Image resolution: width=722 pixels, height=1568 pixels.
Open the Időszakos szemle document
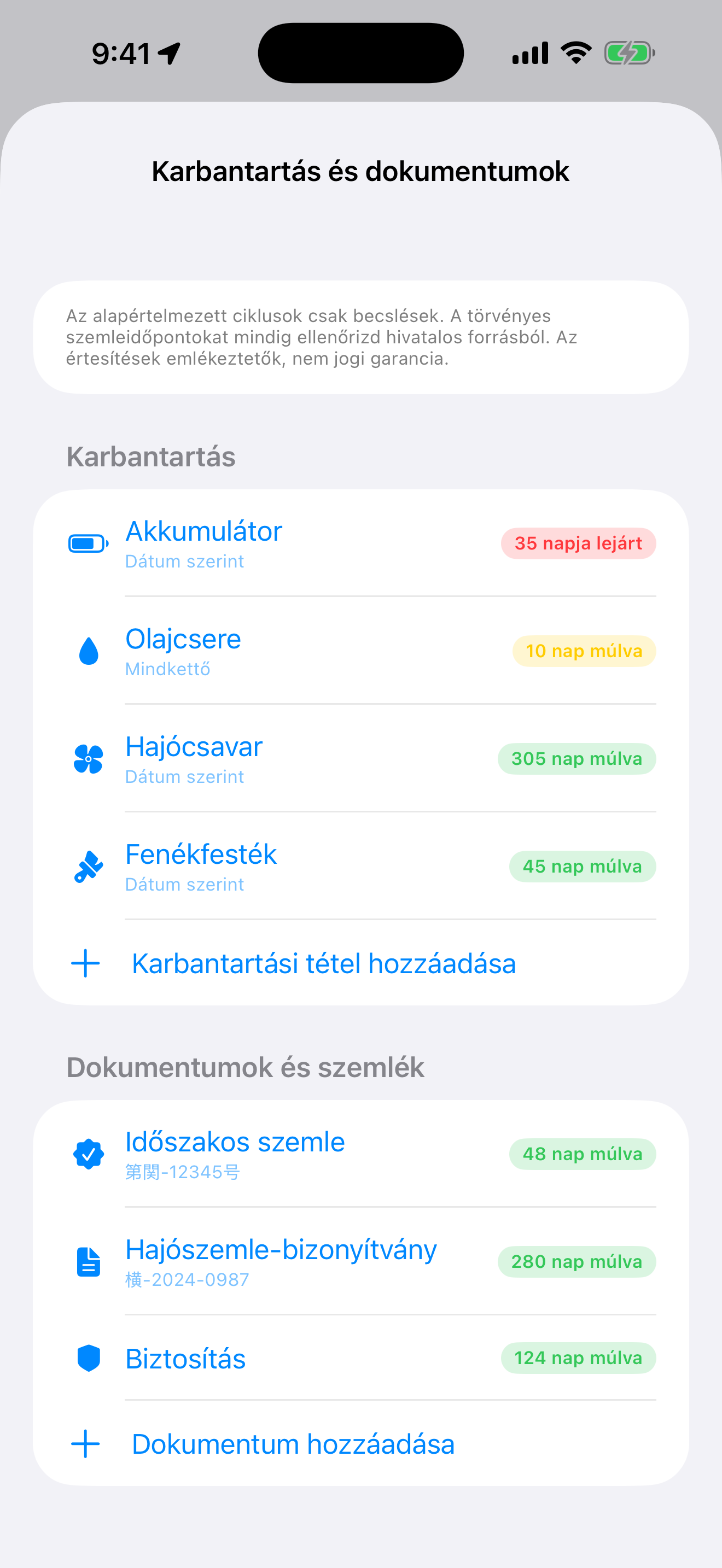[361, 1154]
